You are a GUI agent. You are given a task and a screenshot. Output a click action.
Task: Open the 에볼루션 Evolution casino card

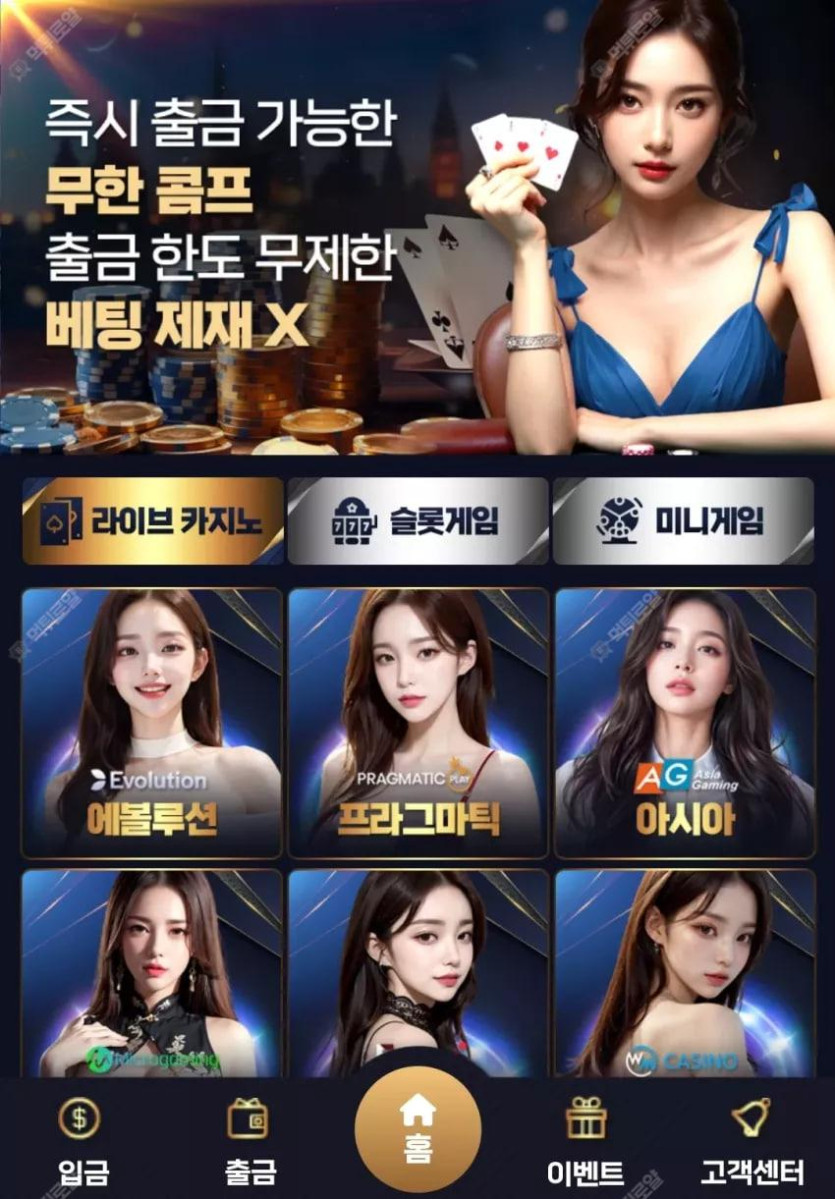click(151, 723)
